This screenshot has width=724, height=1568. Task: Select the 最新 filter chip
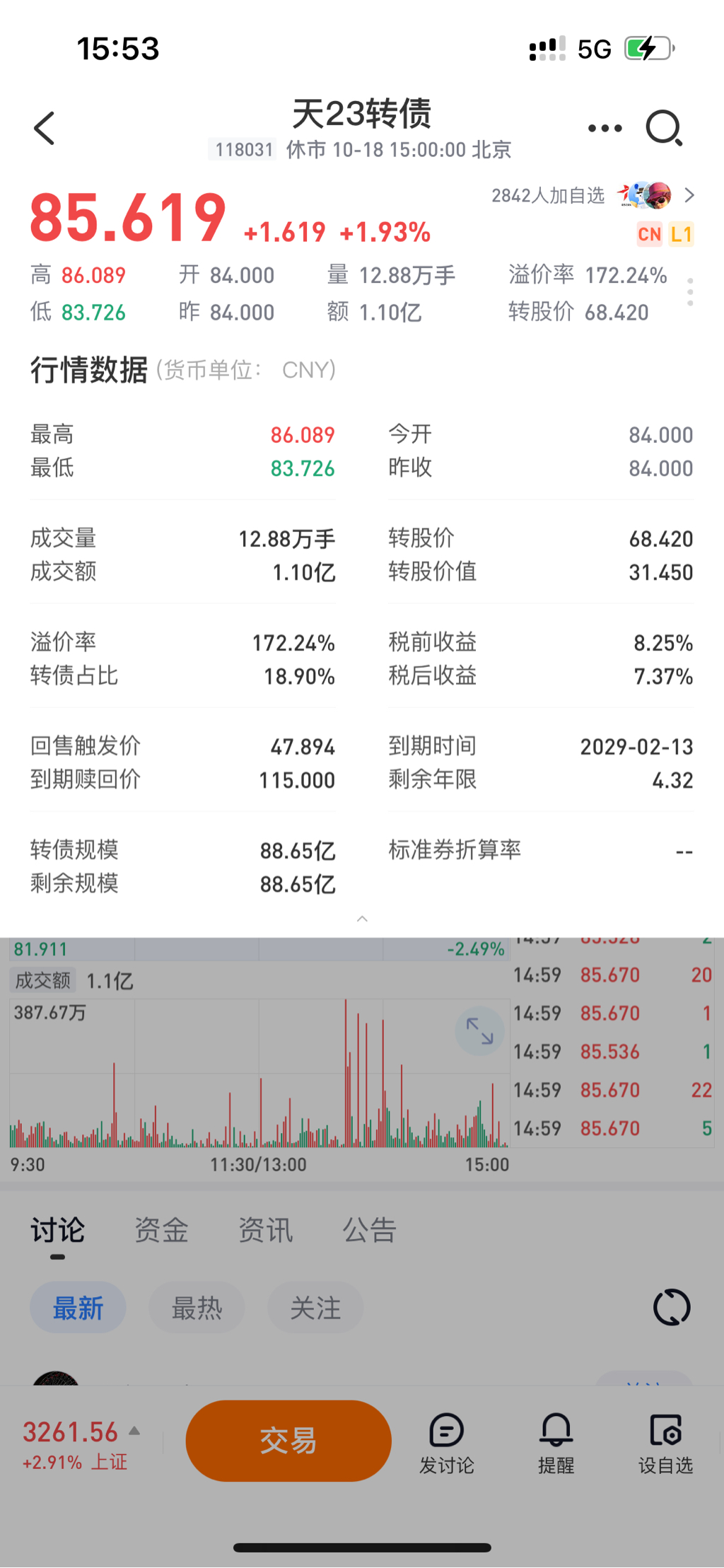tap(78, 1308)
